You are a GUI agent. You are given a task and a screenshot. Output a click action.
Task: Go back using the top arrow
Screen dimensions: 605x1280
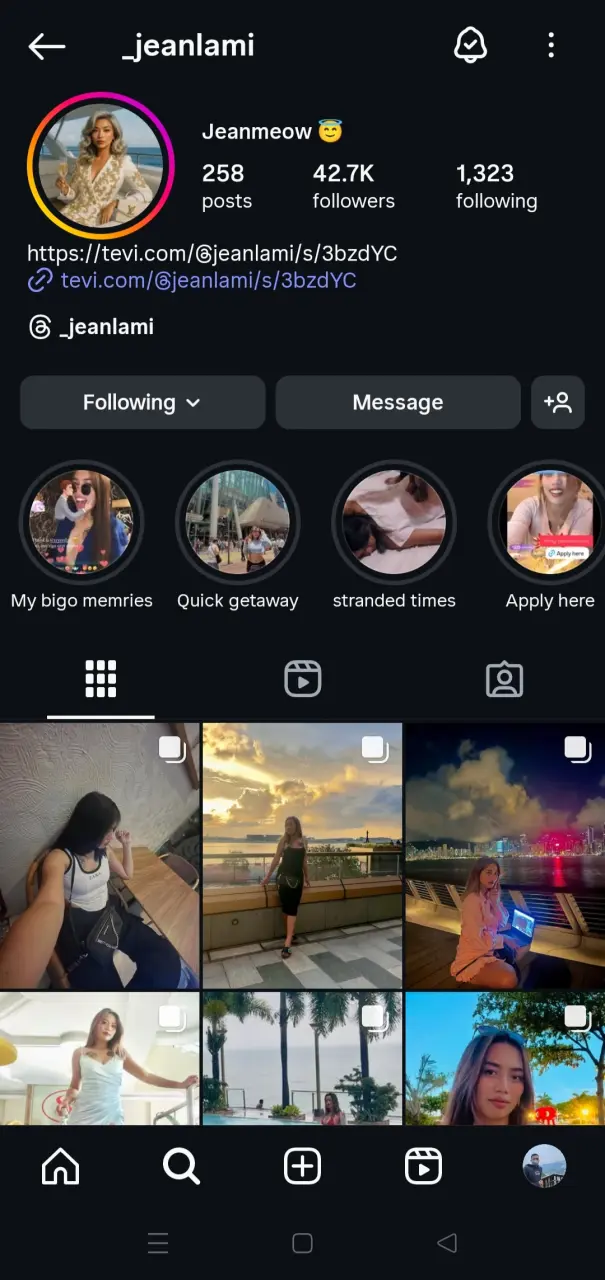[x=46, y=46]
